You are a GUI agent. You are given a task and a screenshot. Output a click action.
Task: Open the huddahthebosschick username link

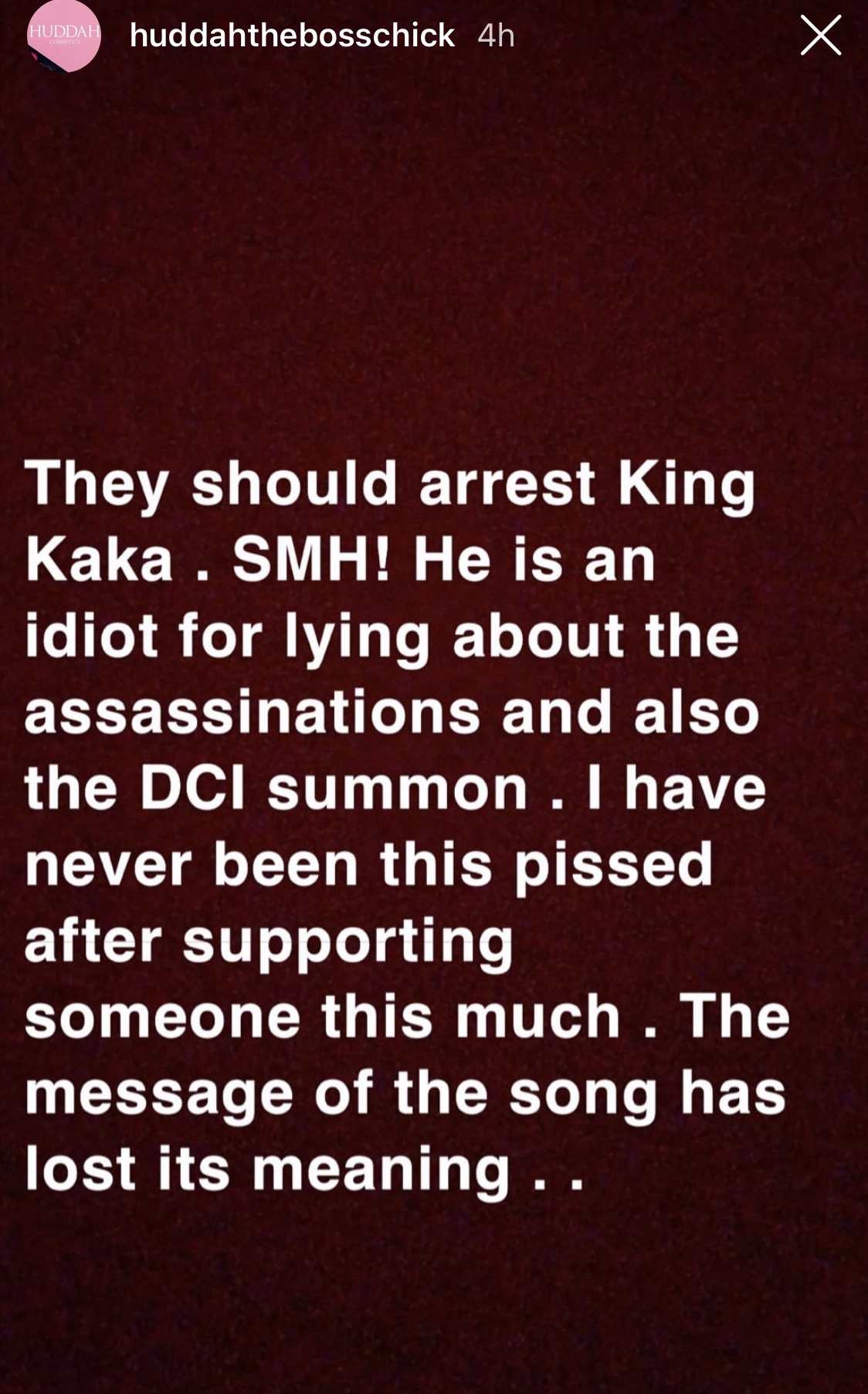[x=292, y=36]
